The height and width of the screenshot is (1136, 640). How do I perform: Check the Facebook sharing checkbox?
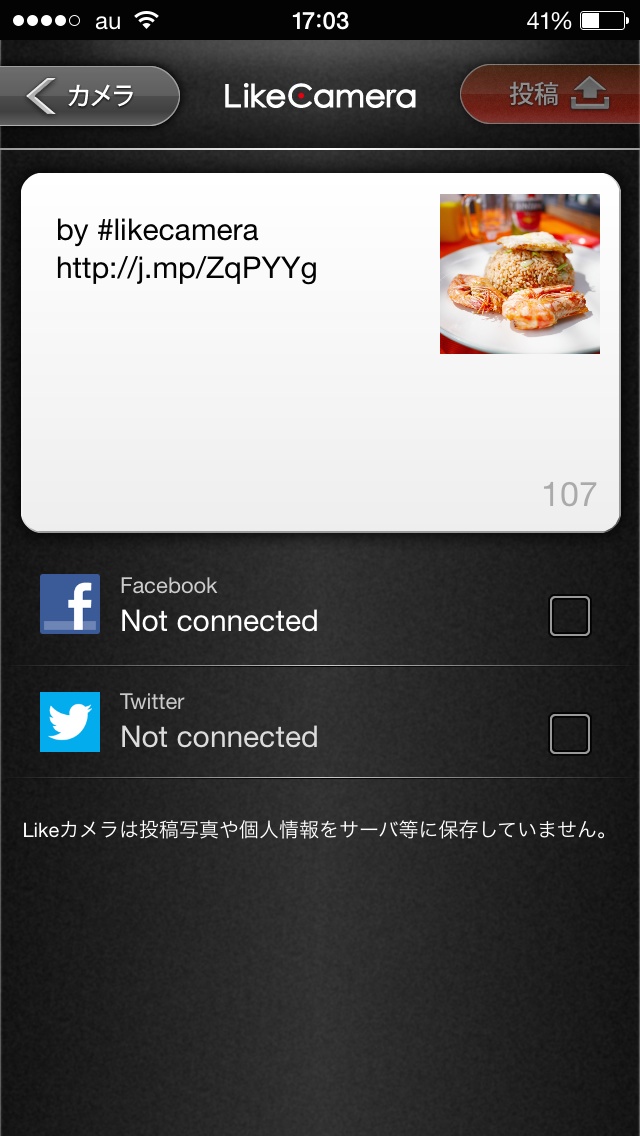[570, 616]
